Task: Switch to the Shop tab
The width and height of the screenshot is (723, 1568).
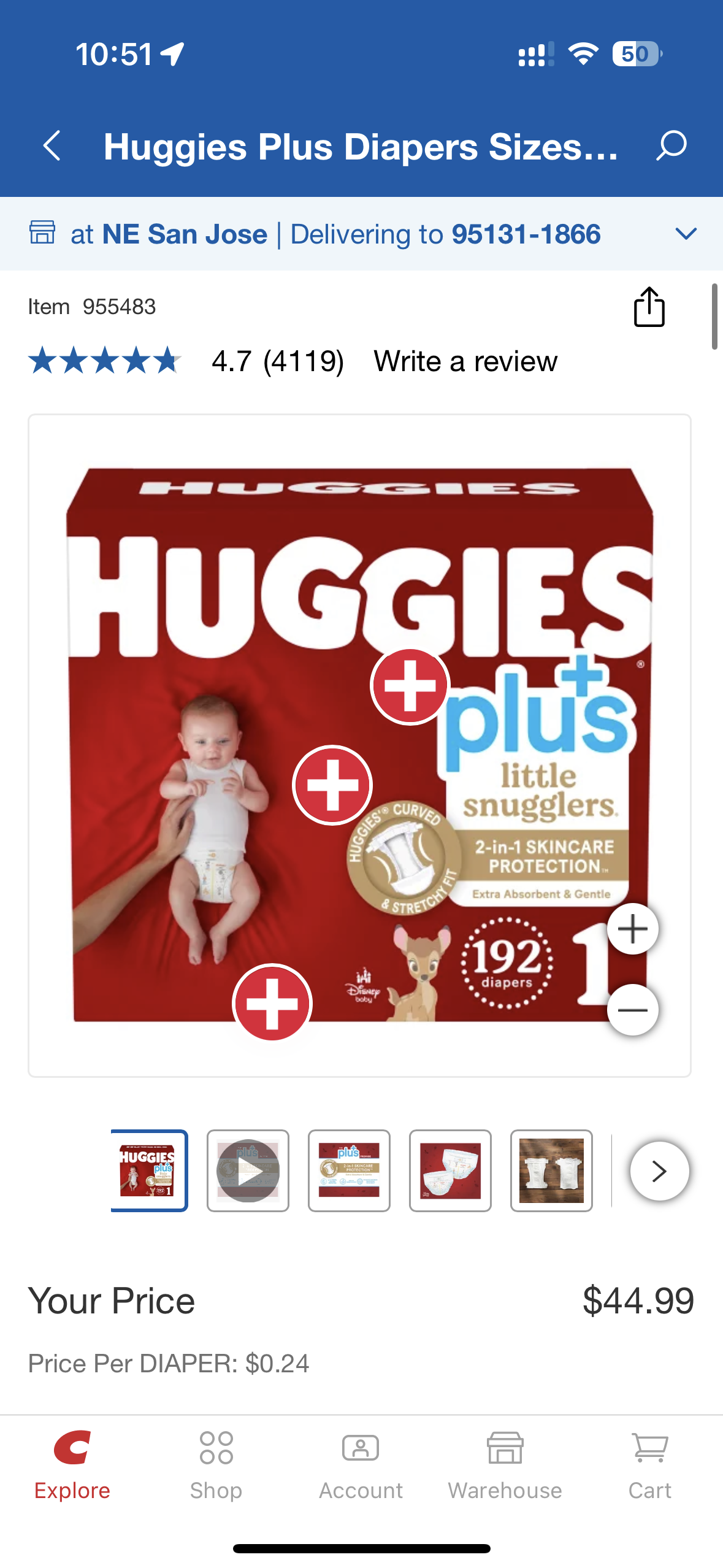Action: coord(216,1466)
